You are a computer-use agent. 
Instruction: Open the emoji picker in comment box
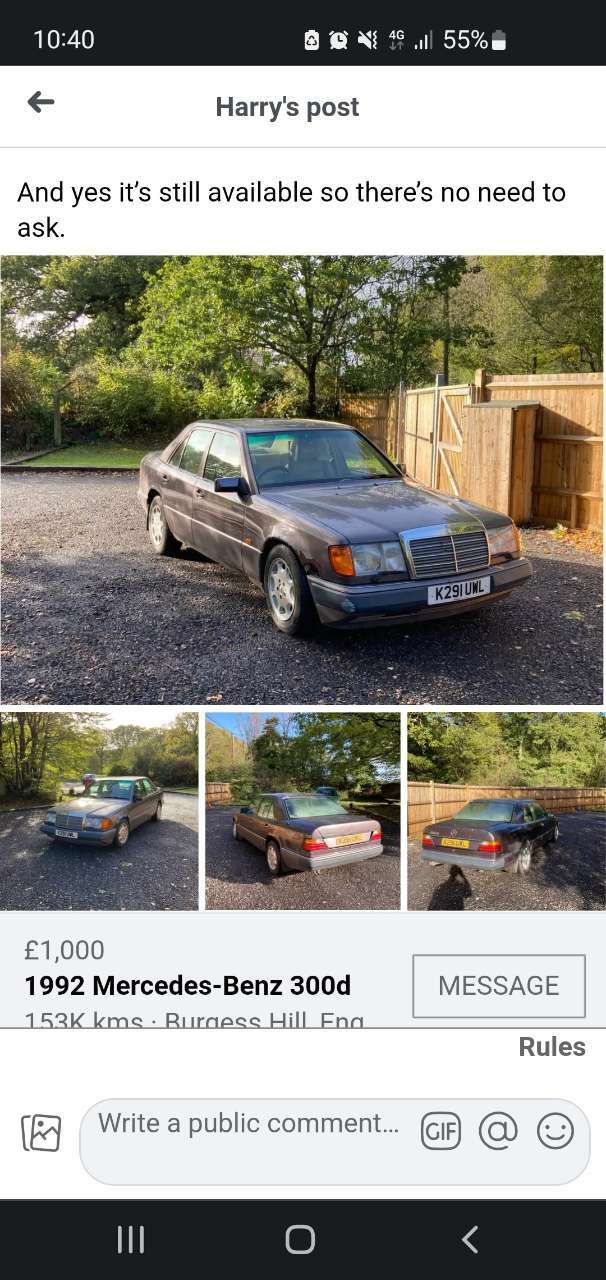[x=555, y=1131]
